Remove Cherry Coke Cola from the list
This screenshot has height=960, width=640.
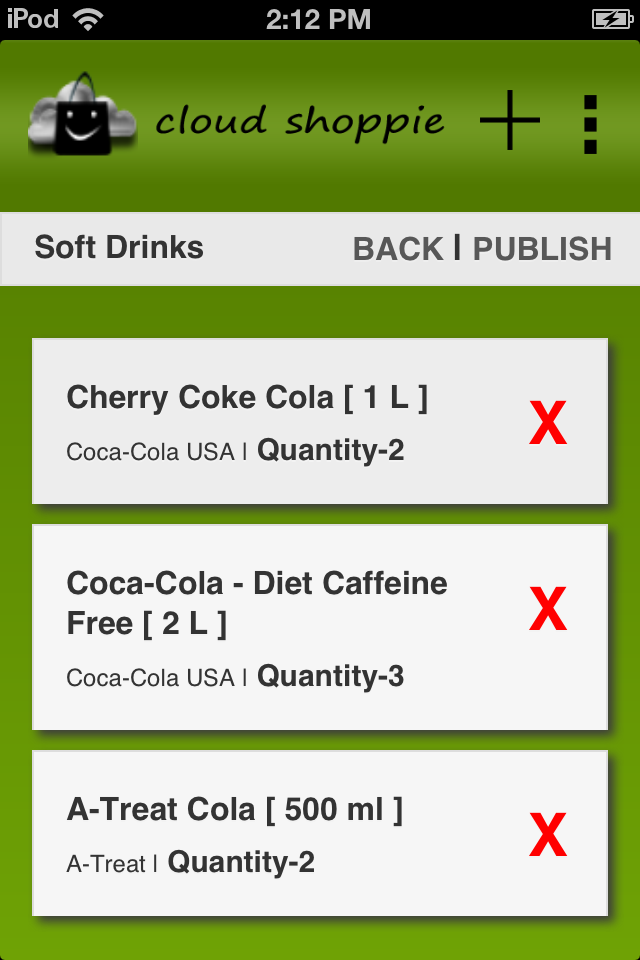(548, 424)
